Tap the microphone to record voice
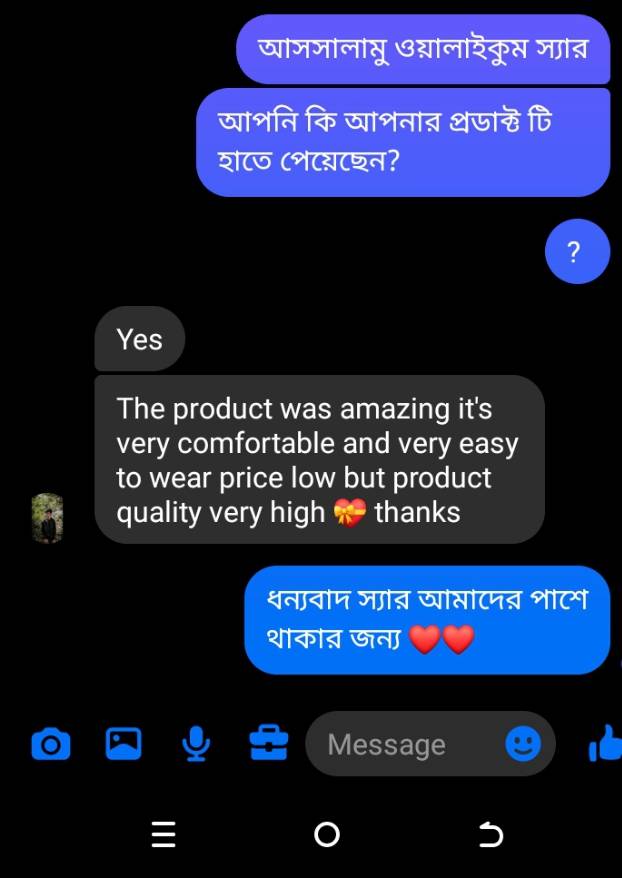The height and width of the screenshot is (878, 622). [196, 743]
